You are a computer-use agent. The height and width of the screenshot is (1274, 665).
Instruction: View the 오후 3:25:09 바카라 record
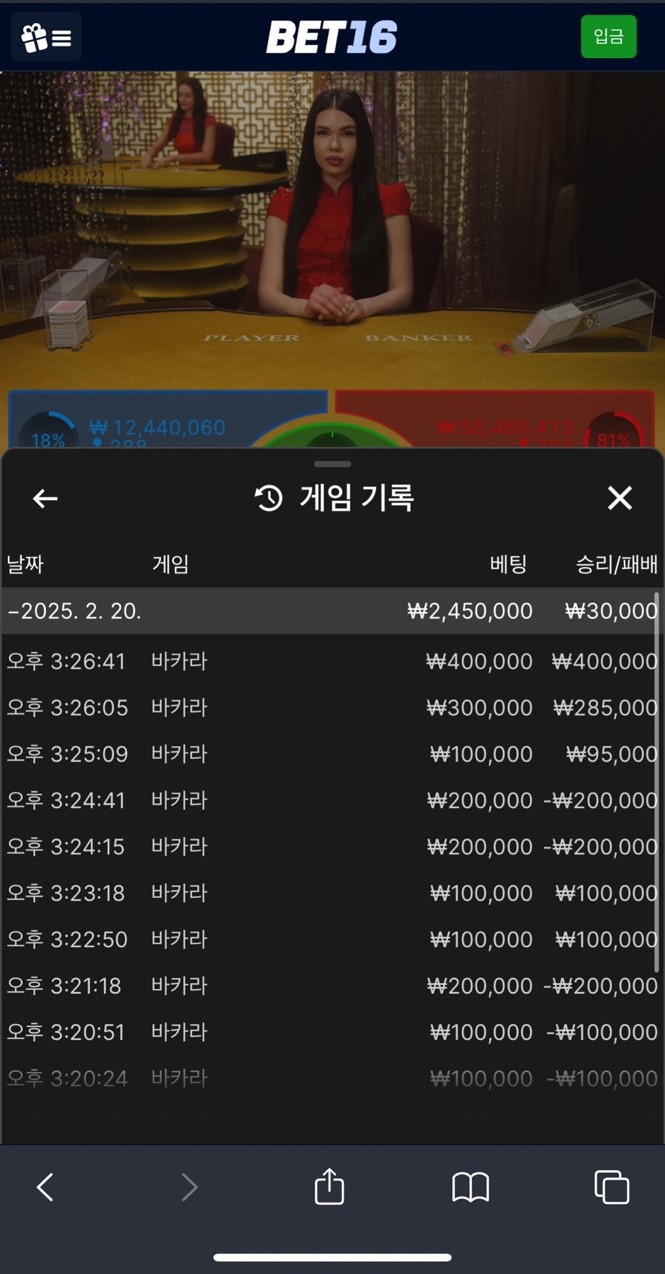point(330,754)
